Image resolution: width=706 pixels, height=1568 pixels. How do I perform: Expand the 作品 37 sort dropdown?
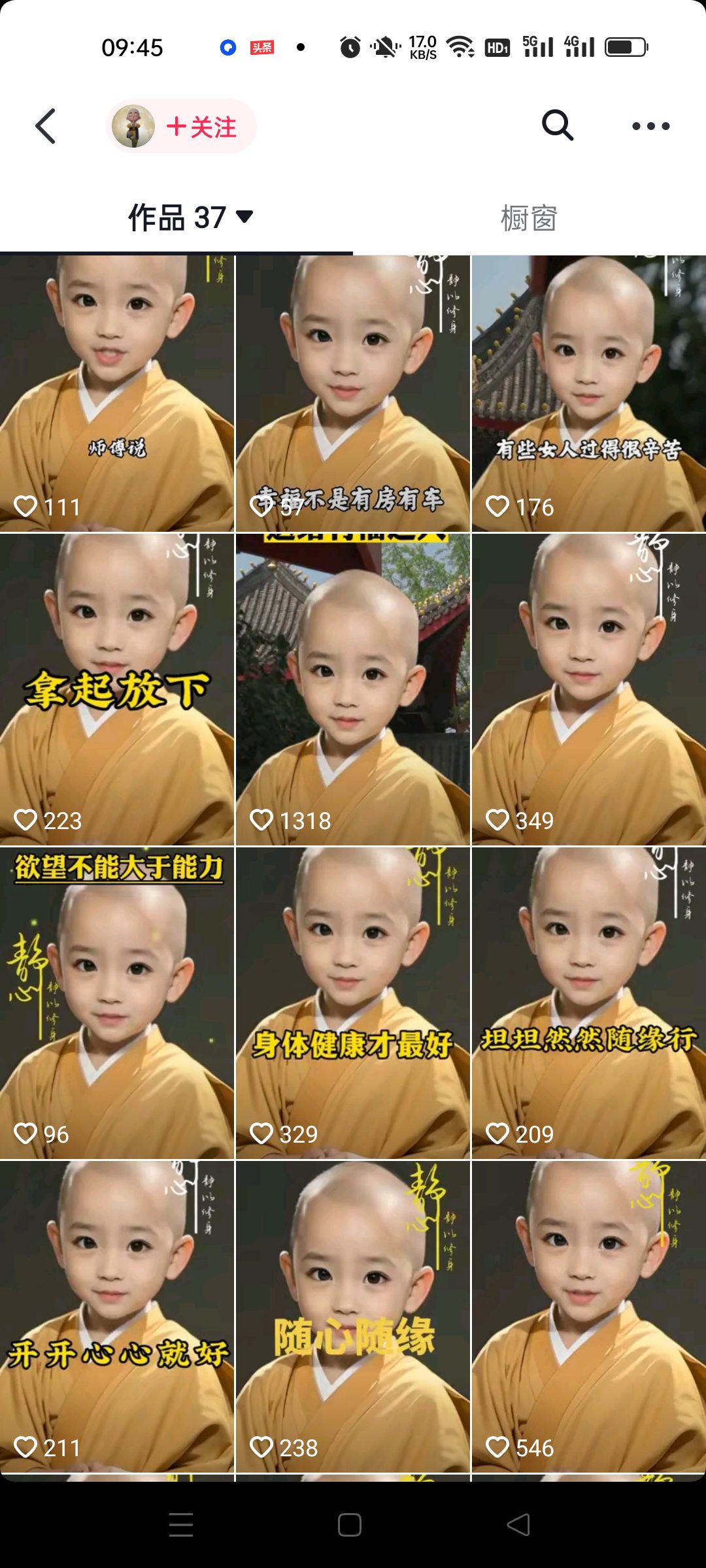244,217
